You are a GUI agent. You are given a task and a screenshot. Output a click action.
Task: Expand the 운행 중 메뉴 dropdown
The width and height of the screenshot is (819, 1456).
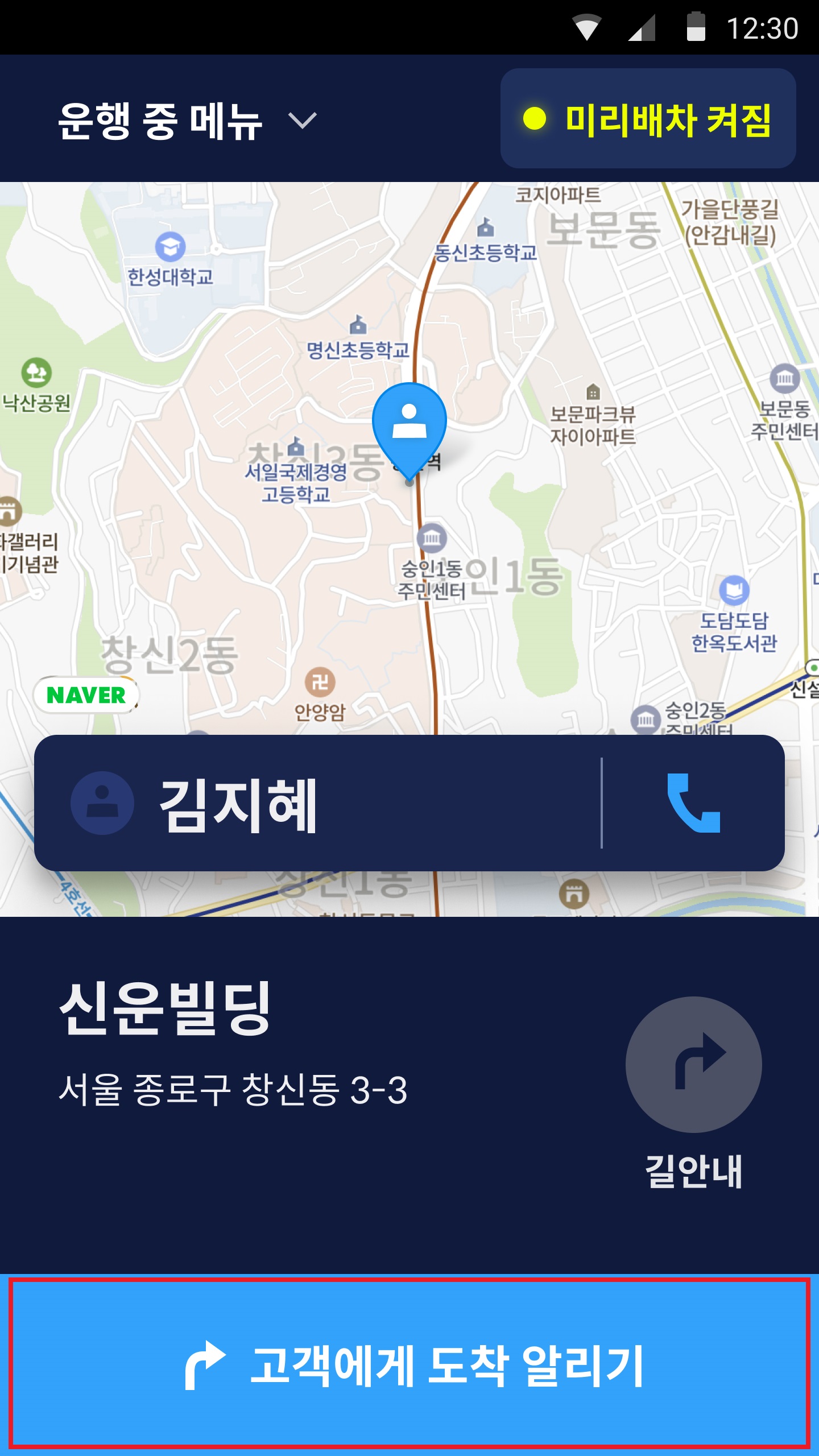tap(188, 121)
